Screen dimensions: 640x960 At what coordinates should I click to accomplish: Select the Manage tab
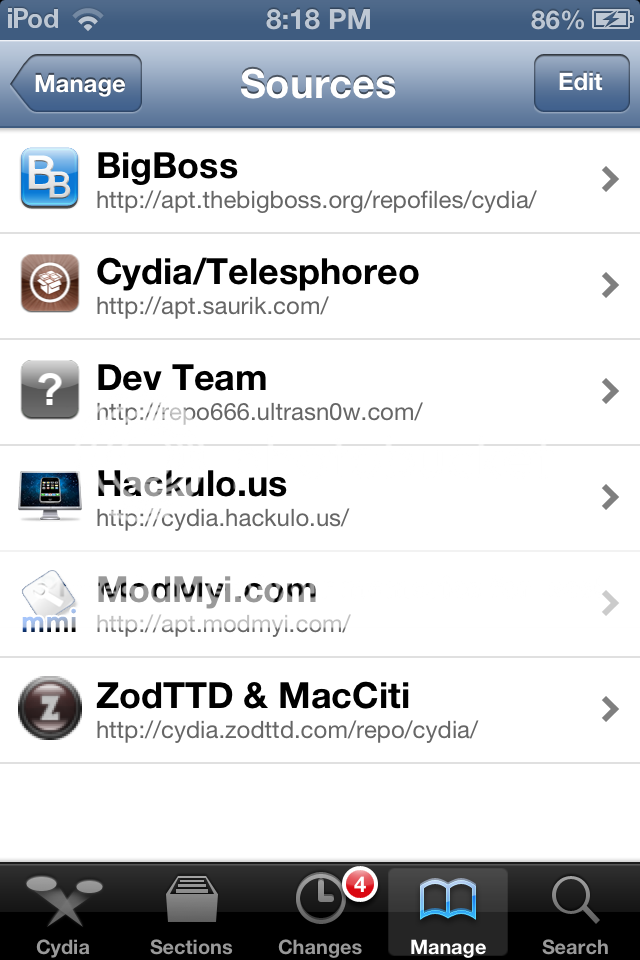[447, 914]
